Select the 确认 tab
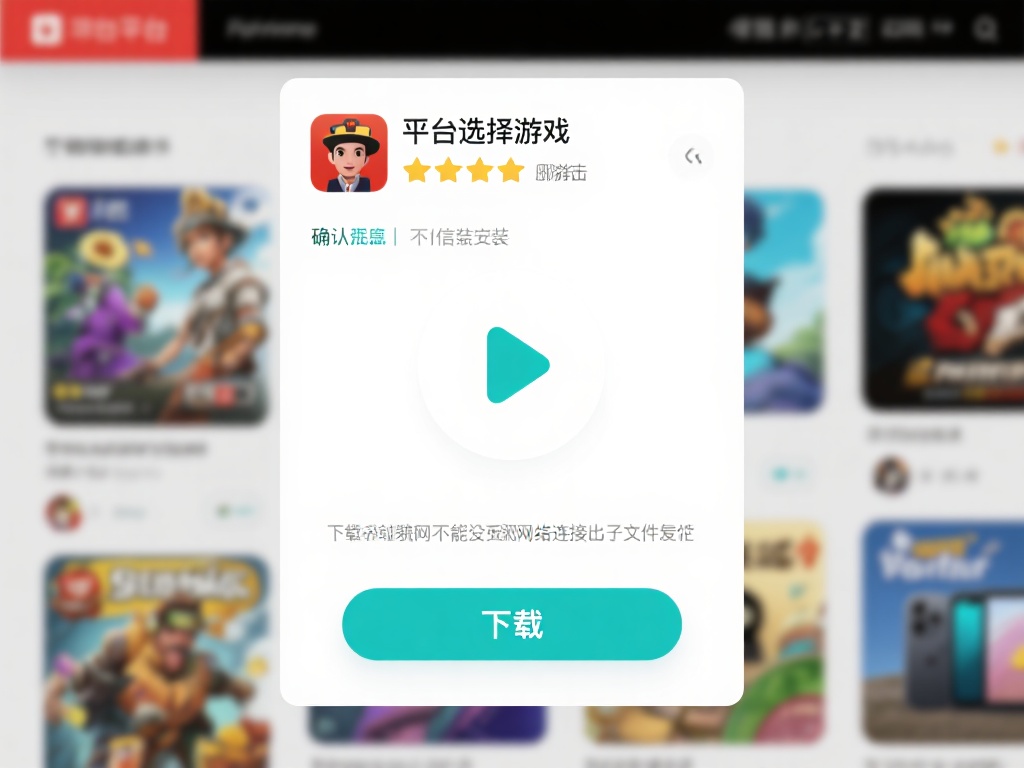 coord(348,237)
